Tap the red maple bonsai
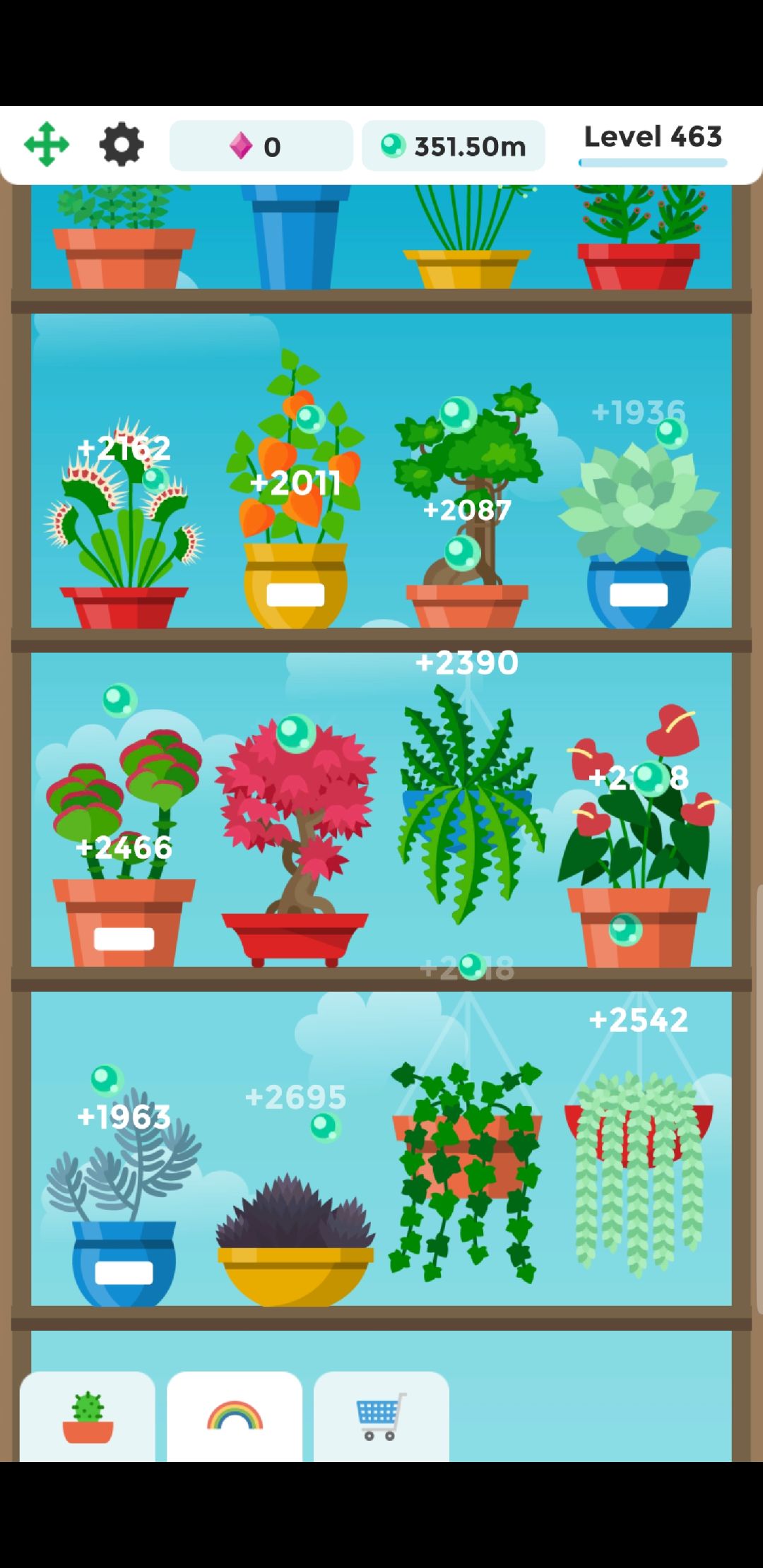The image size is (763, 1568). tap(295, 841)
